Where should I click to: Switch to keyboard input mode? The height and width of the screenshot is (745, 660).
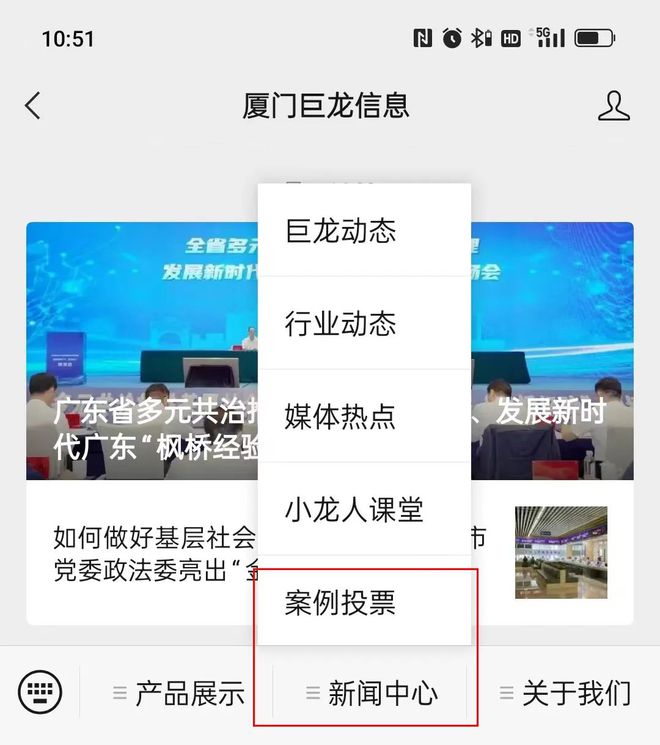(40, 692)
